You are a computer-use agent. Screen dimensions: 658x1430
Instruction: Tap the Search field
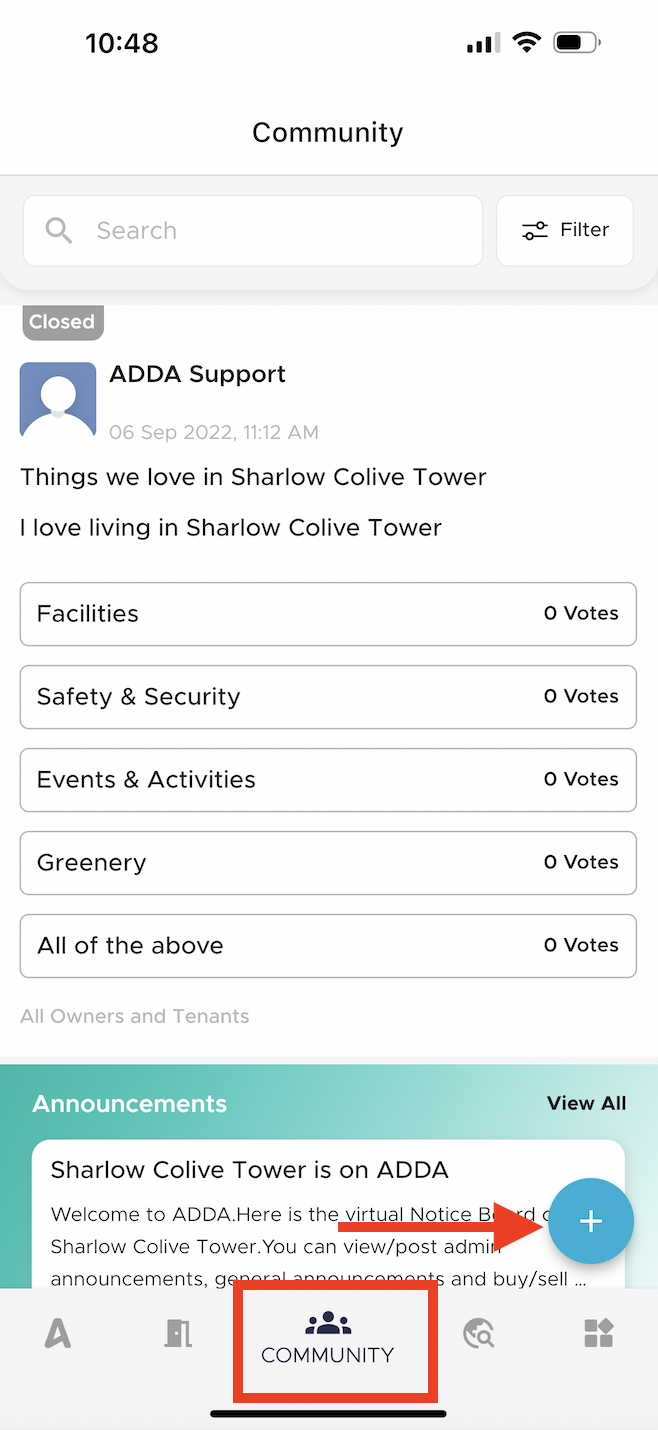click(x=253, y=231)
